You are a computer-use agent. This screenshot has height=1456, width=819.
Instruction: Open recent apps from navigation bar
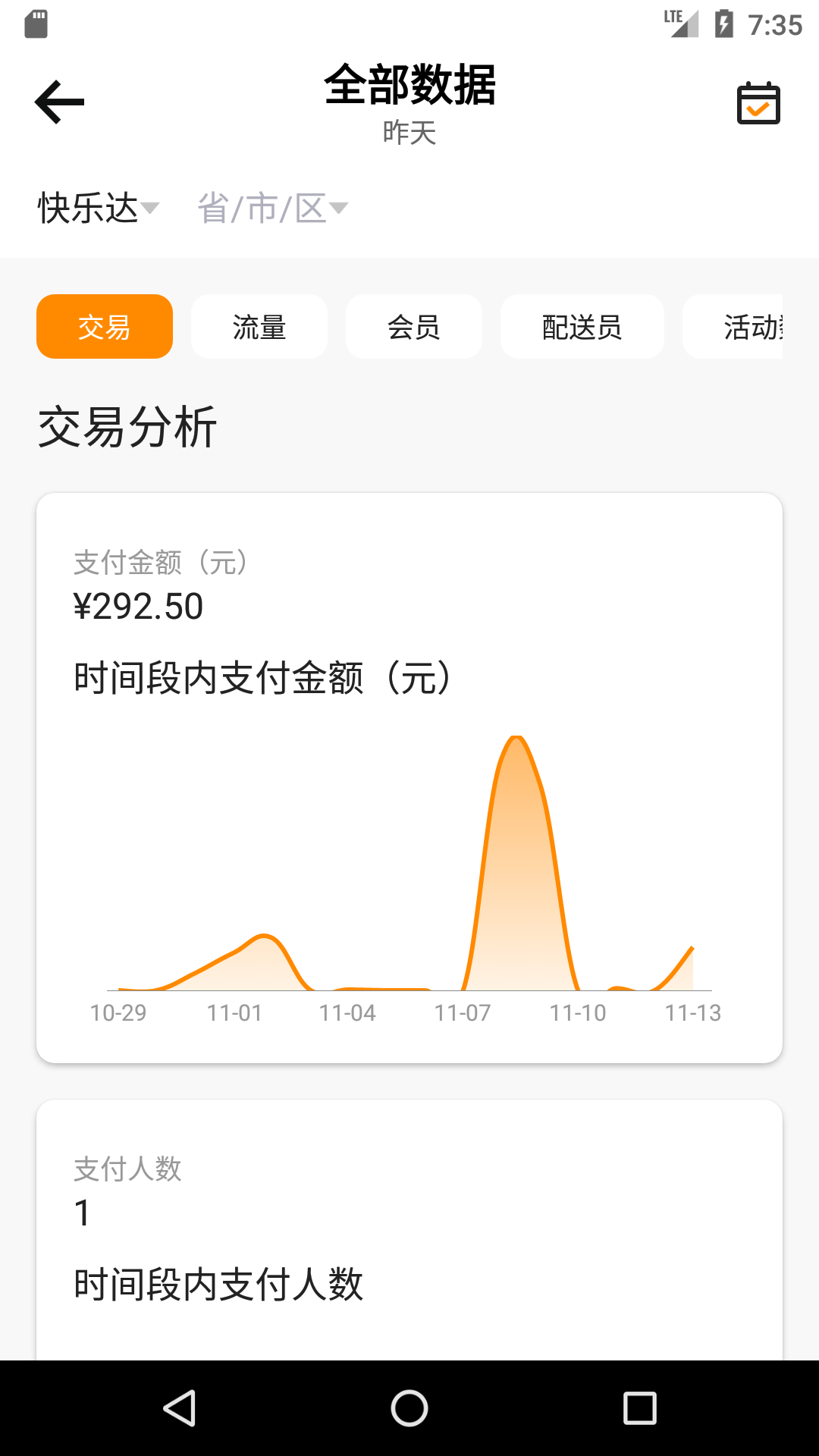639,1409
